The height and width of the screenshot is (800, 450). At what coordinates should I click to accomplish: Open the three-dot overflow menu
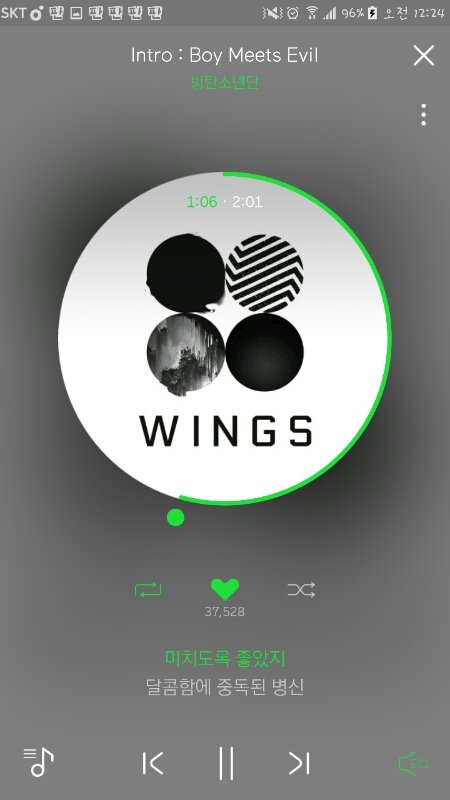(423, 115)
